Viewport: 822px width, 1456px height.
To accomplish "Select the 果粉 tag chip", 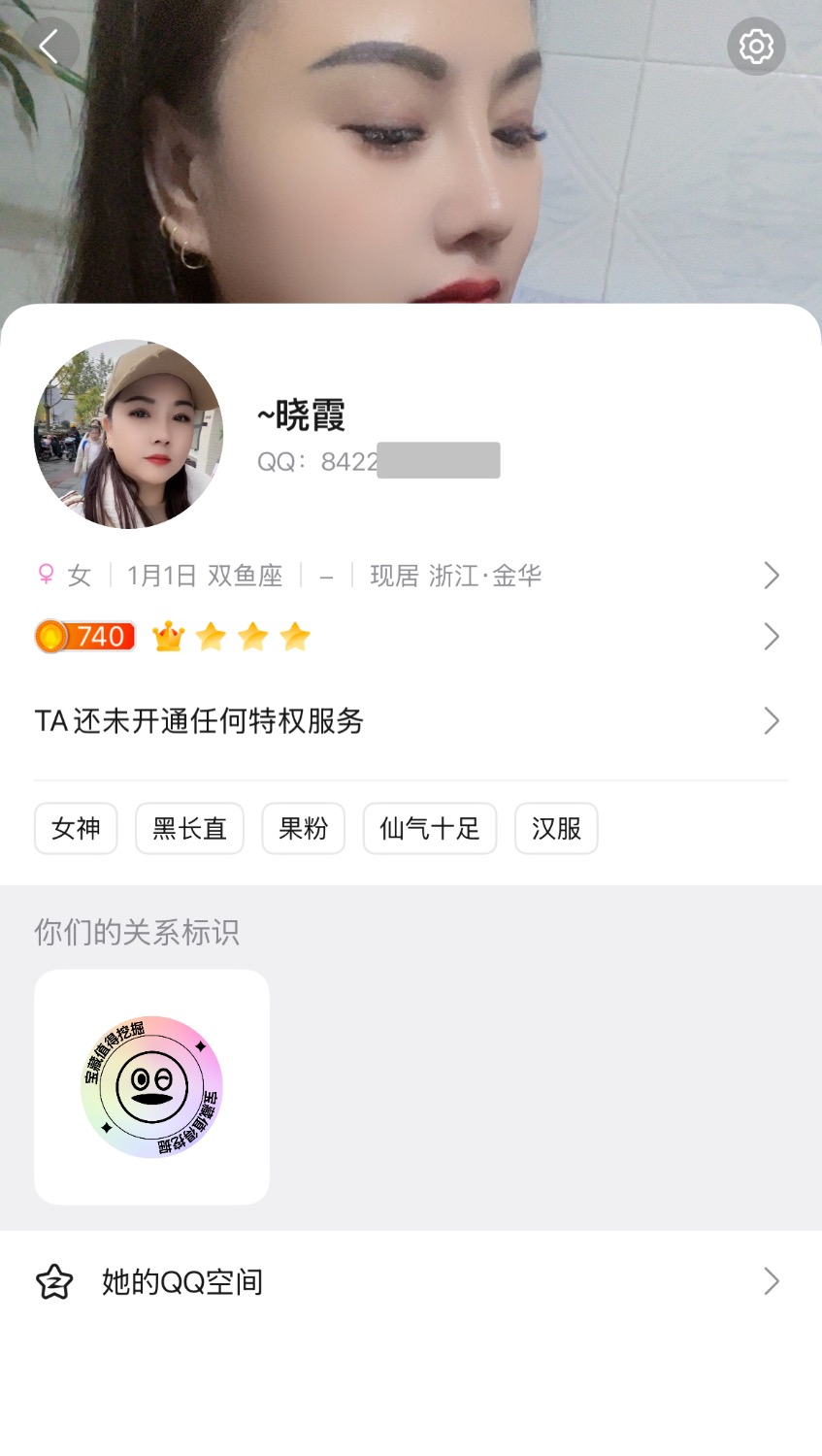I will click(303, 829).
